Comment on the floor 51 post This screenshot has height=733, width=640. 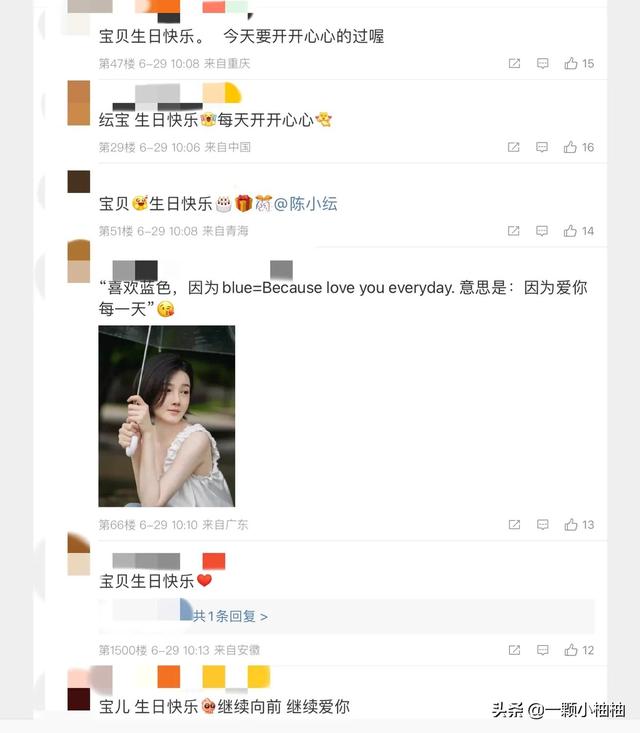[542, 231]
